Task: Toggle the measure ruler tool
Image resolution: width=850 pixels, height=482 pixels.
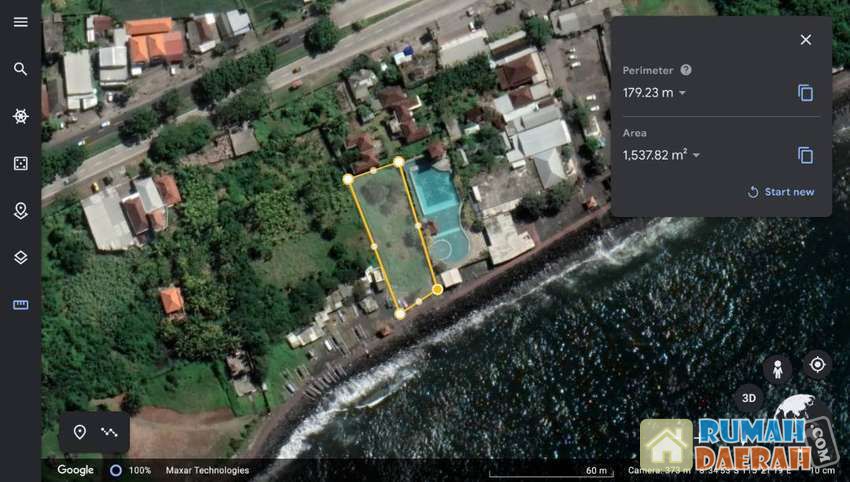Action: pyautogui.click(x=20, y=304)
